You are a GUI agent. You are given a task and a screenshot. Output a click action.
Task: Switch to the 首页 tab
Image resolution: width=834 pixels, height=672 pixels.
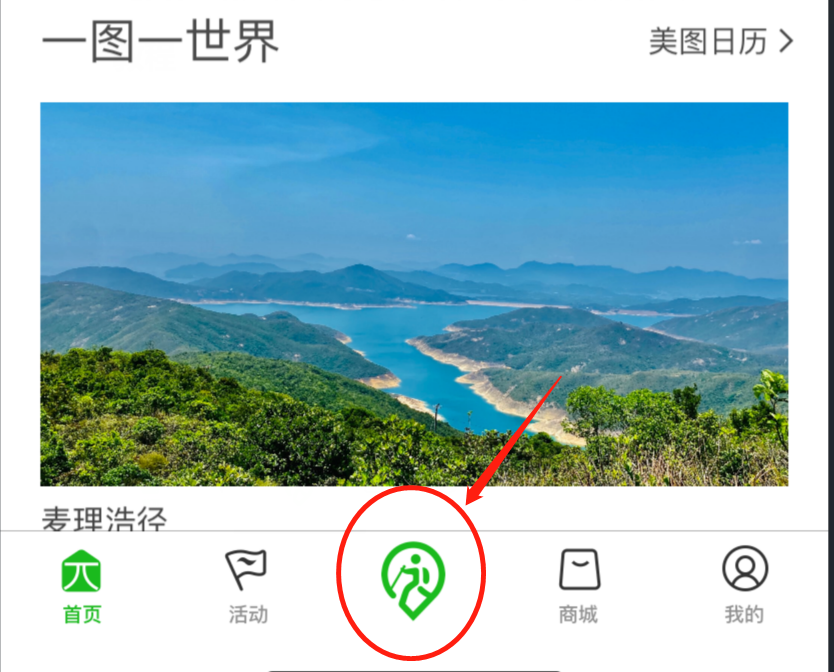pos(82,585)
